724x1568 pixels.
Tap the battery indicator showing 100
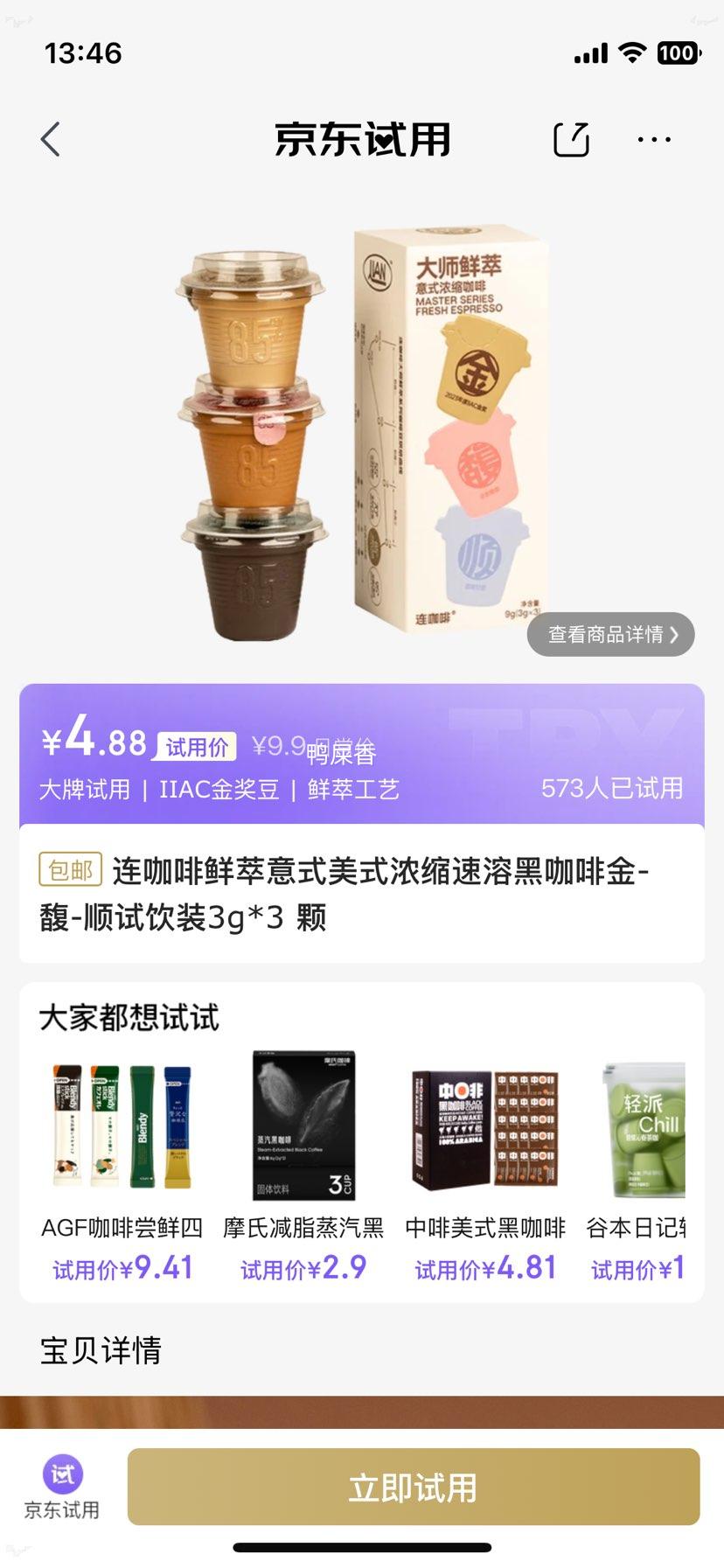click(679, 53)
